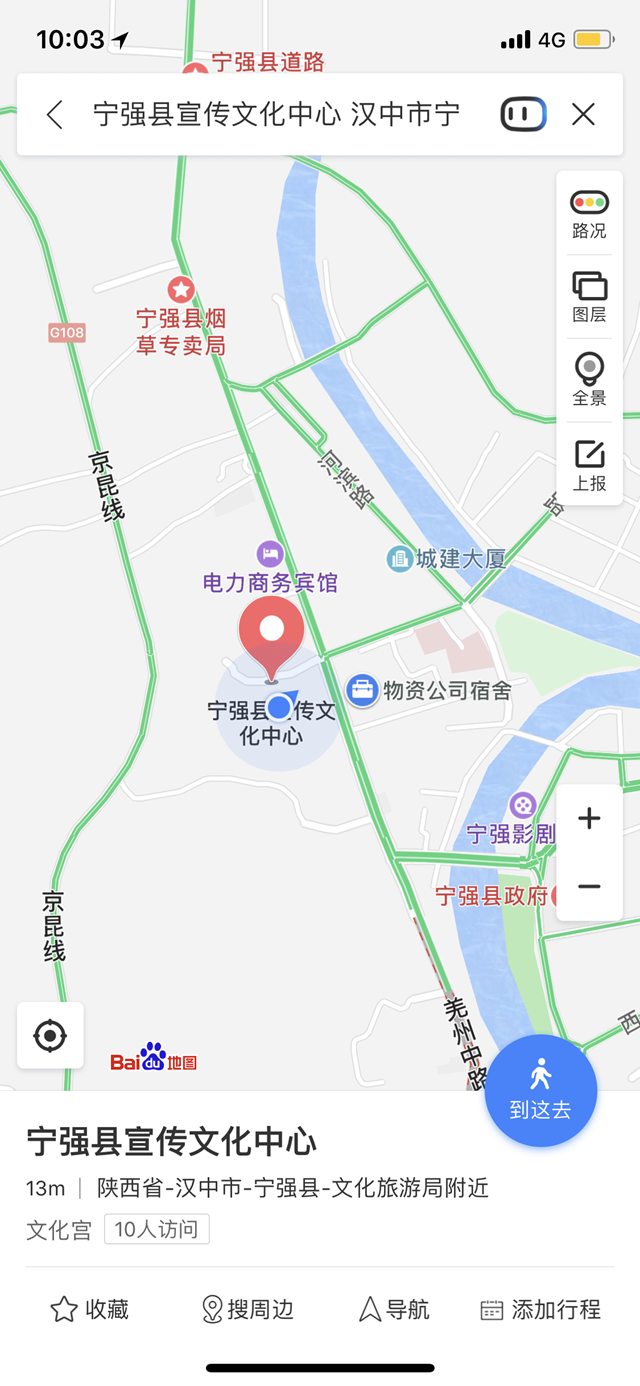
Task: Clear the search with the X button
Action: [x=584, y=115]
